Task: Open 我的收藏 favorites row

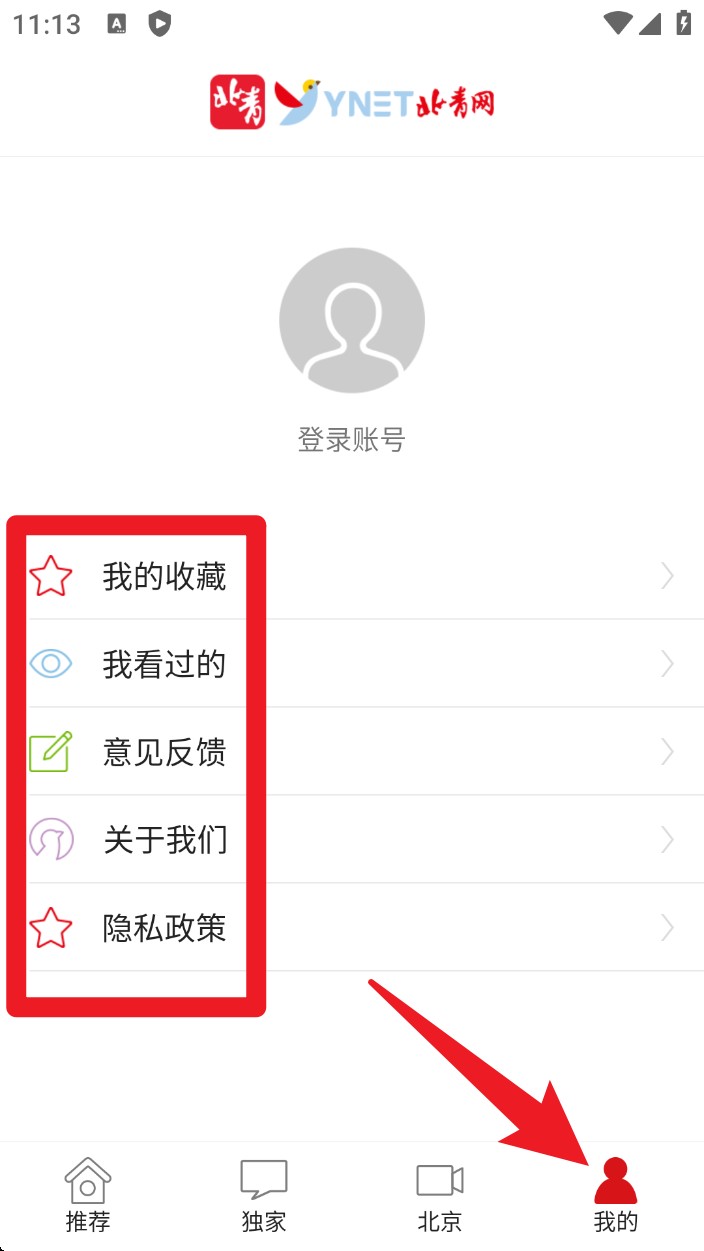Action: pyautogui.click(x=352, y=576)
